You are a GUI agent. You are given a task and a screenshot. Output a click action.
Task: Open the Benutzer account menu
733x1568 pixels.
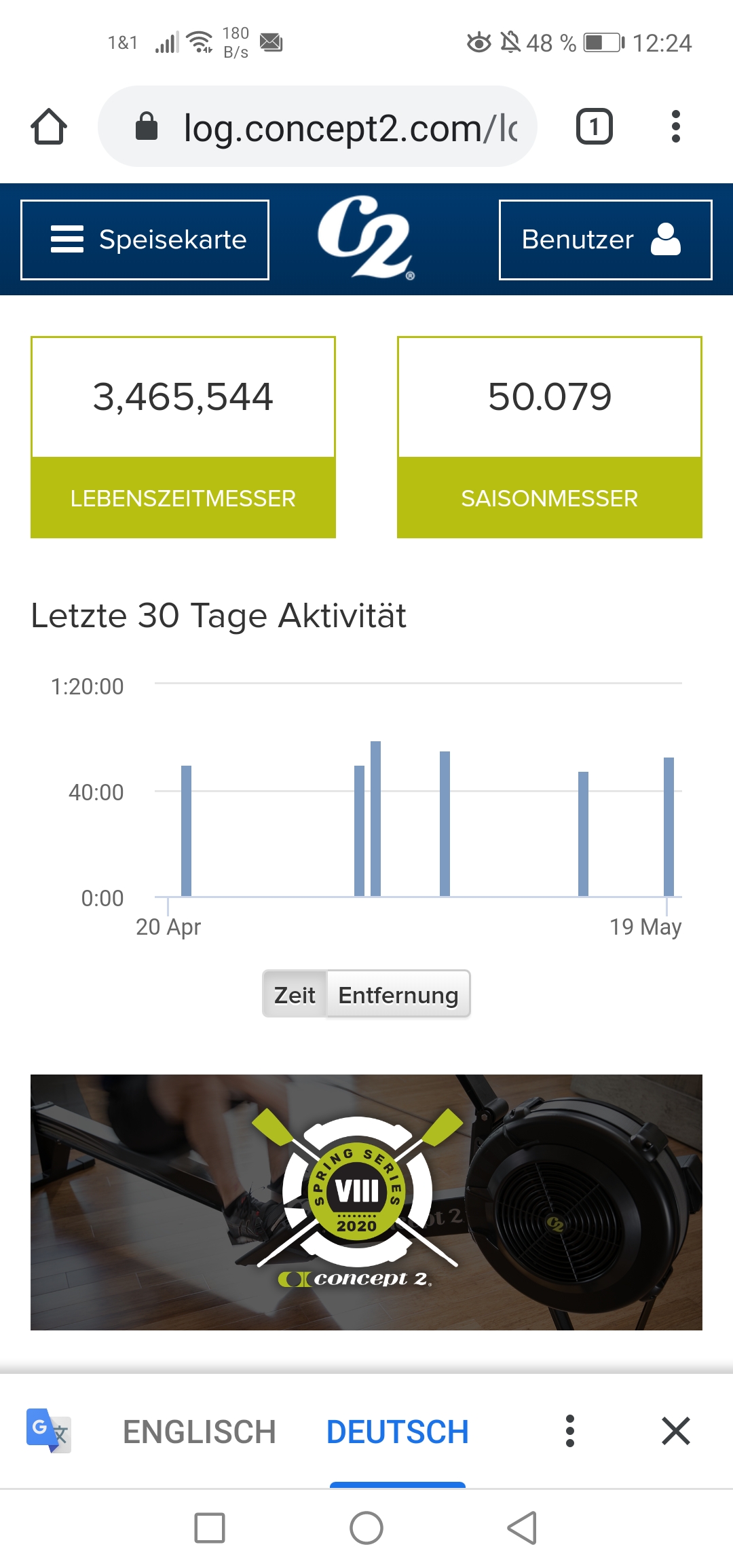[605, 240]
